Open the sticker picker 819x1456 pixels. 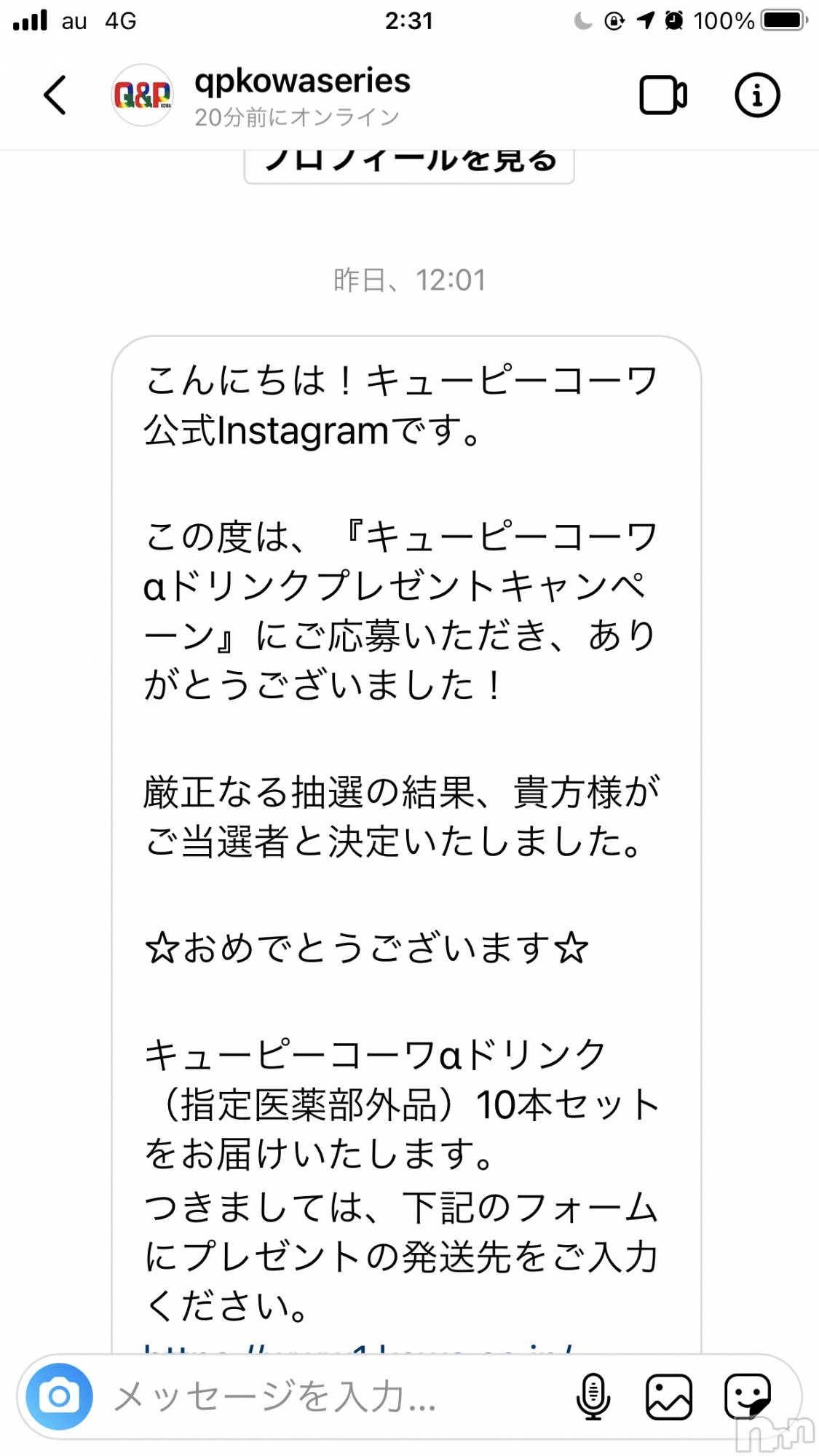click(x=747, y=1396)
